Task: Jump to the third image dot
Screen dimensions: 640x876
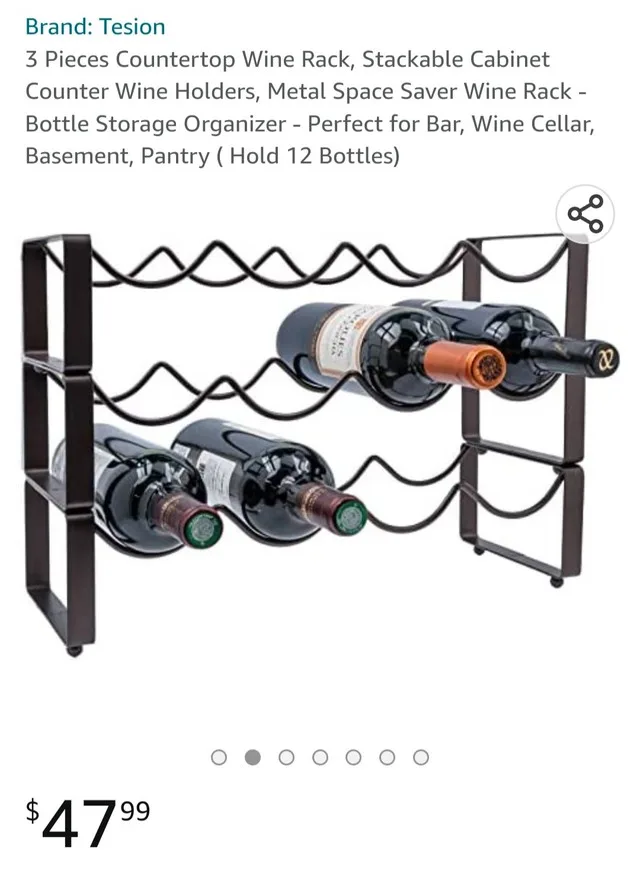Action: pos(286,757)
